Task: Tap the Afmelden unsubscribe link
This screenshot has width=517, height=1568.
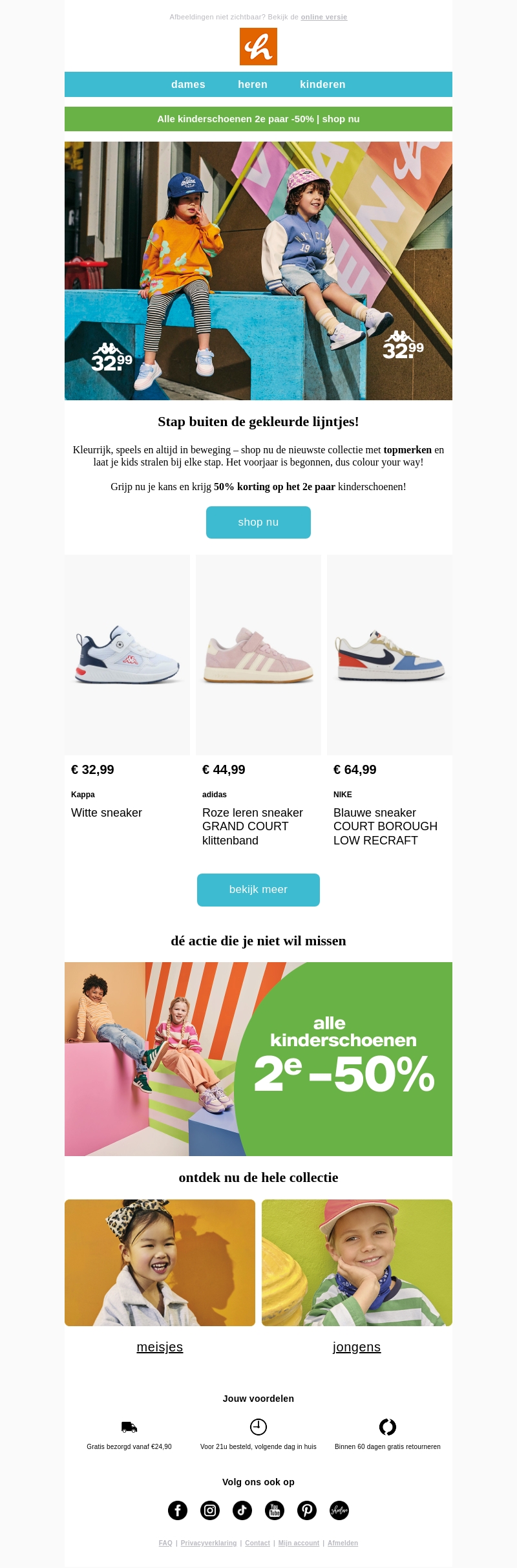Action: click(x=343, y=1543)
